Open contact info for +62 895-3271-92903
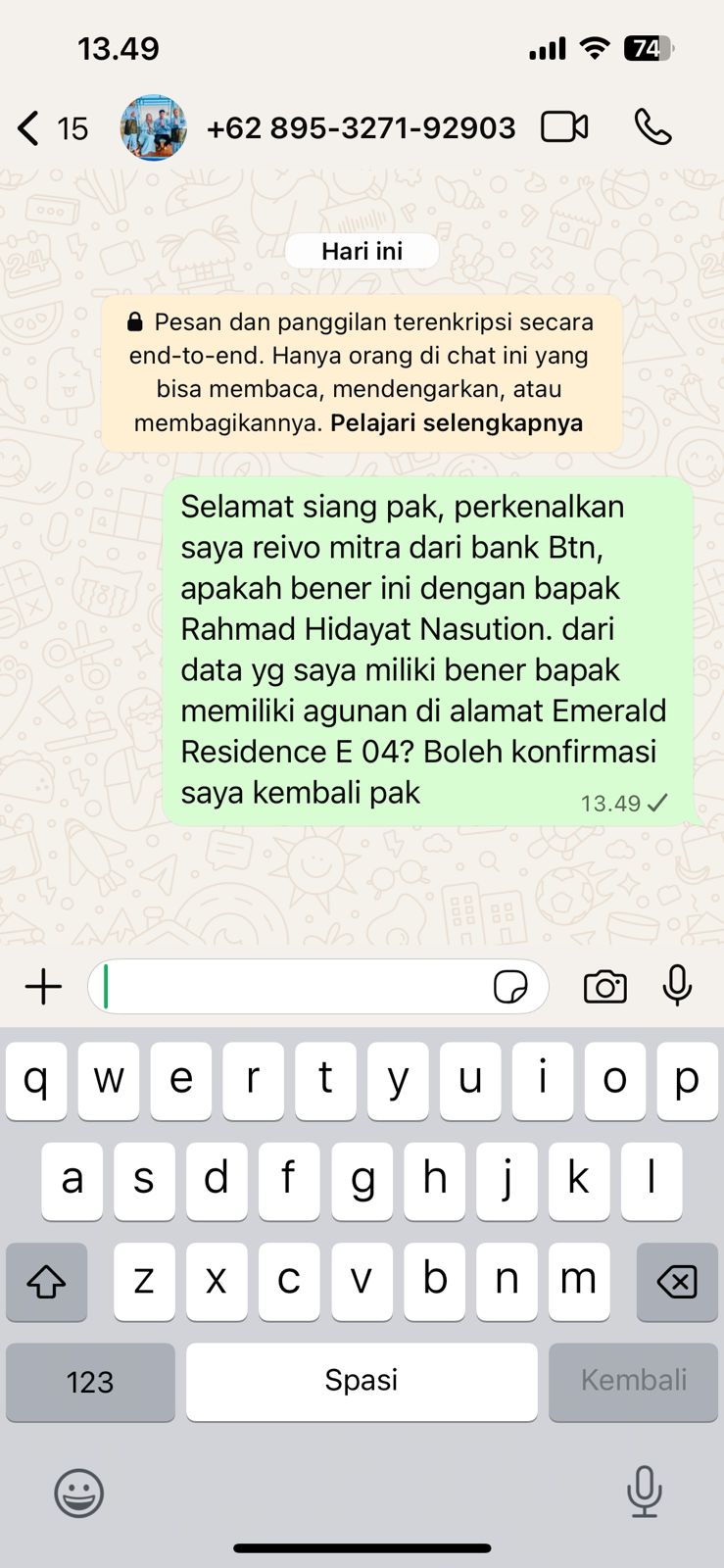The image size is (724, 1568). pyautogui.click(x=361, y=128)
